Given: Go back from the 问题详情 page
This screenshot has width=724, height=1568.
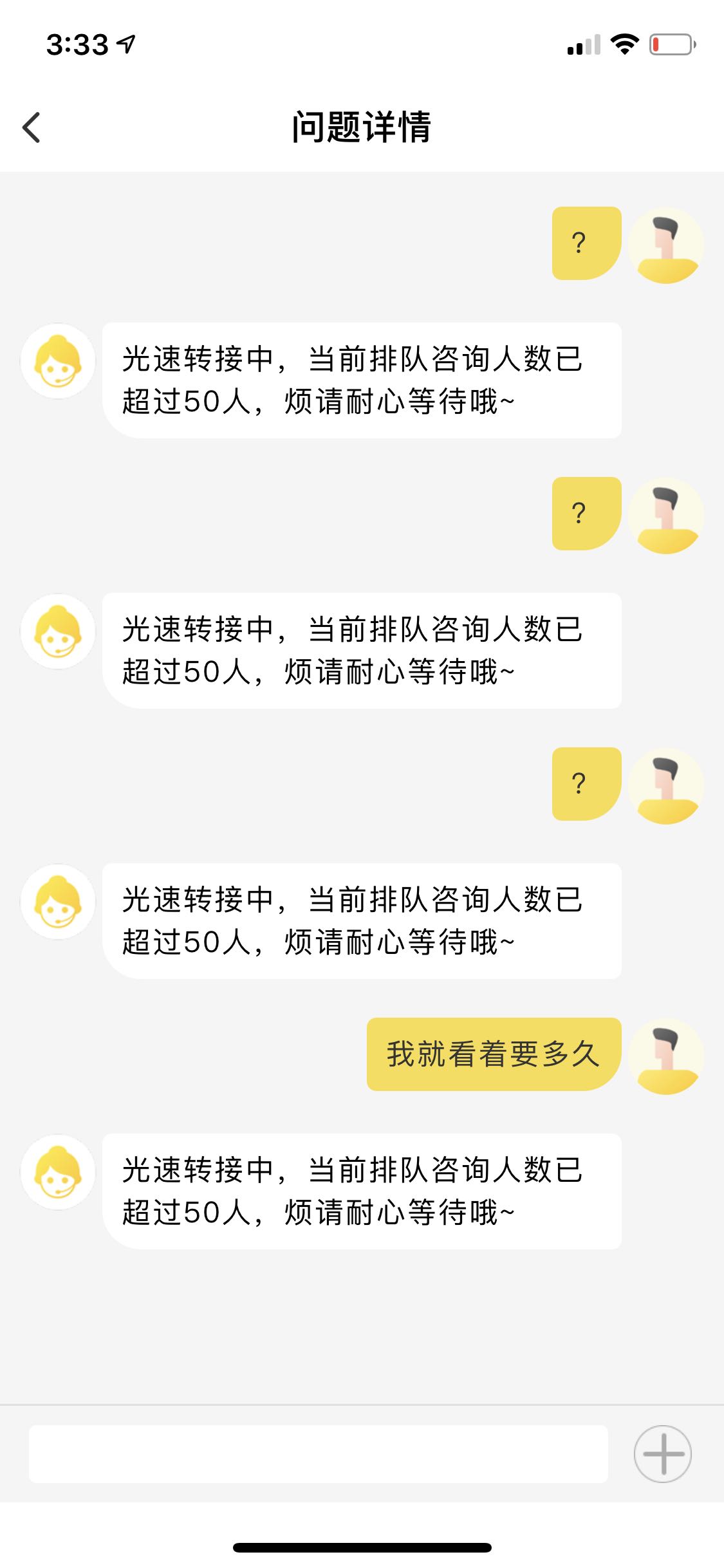Looking at the screenshot, I should pos(32,127).
